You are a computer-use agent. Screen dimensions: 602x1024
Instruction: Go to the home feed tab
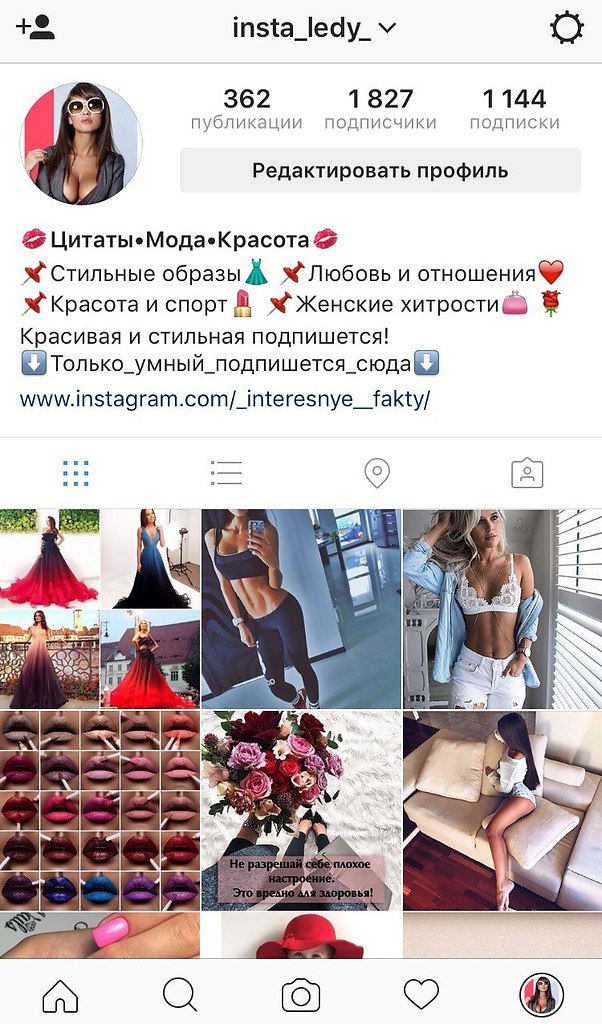coord(60,994)
